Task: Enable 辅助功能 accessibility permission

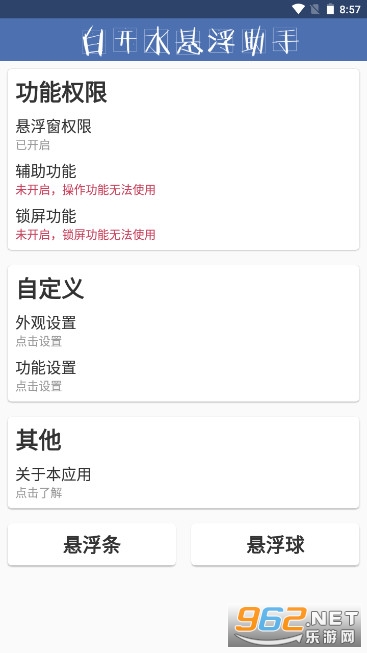Action: click(x=183, y=179)
